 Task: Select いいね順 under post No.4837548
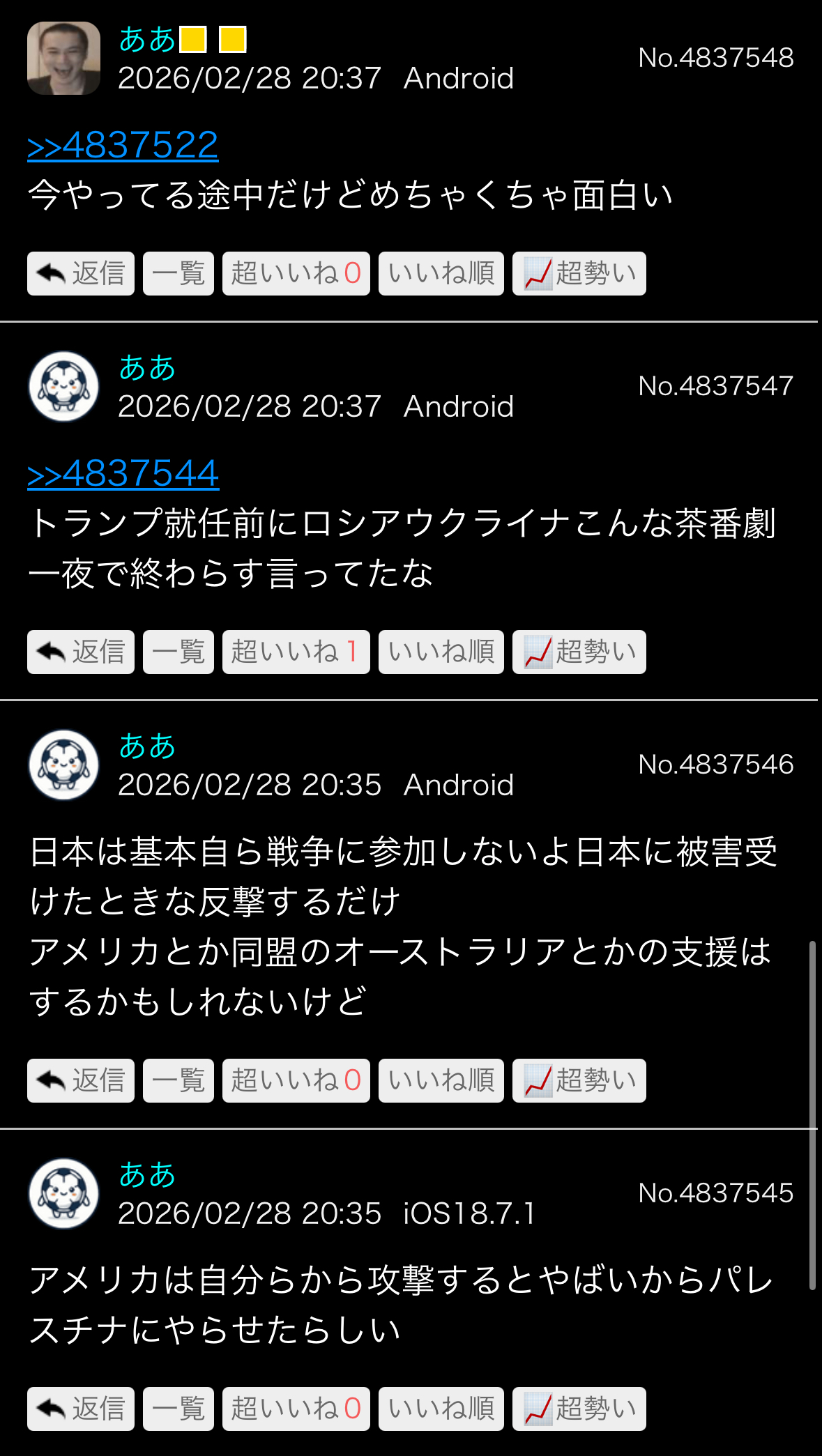[441, 273]
